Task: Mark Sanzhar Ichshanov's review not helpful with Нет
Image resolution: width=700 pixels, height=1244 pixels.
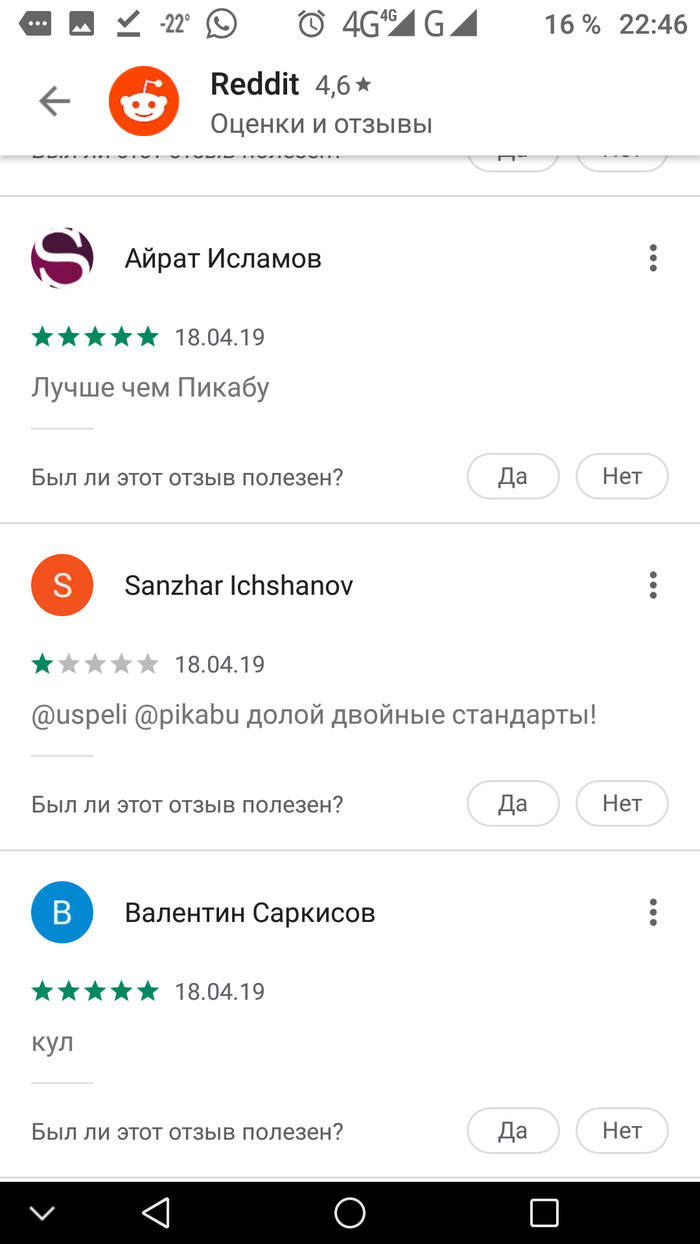Action: [621, 803]
